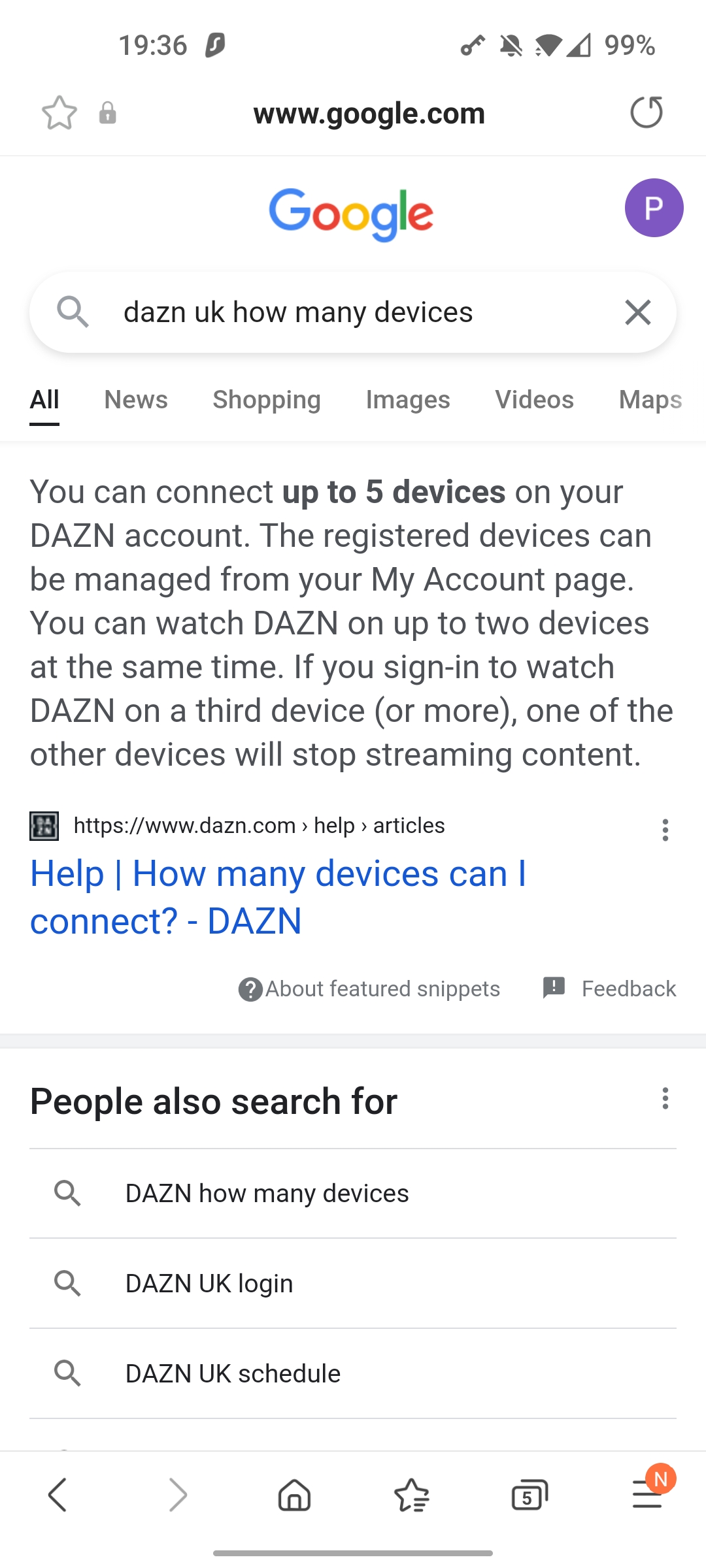This screenshot has height=1568, width=706.
Task: Search for DAZN UK login
Action: click(353, 1284)
